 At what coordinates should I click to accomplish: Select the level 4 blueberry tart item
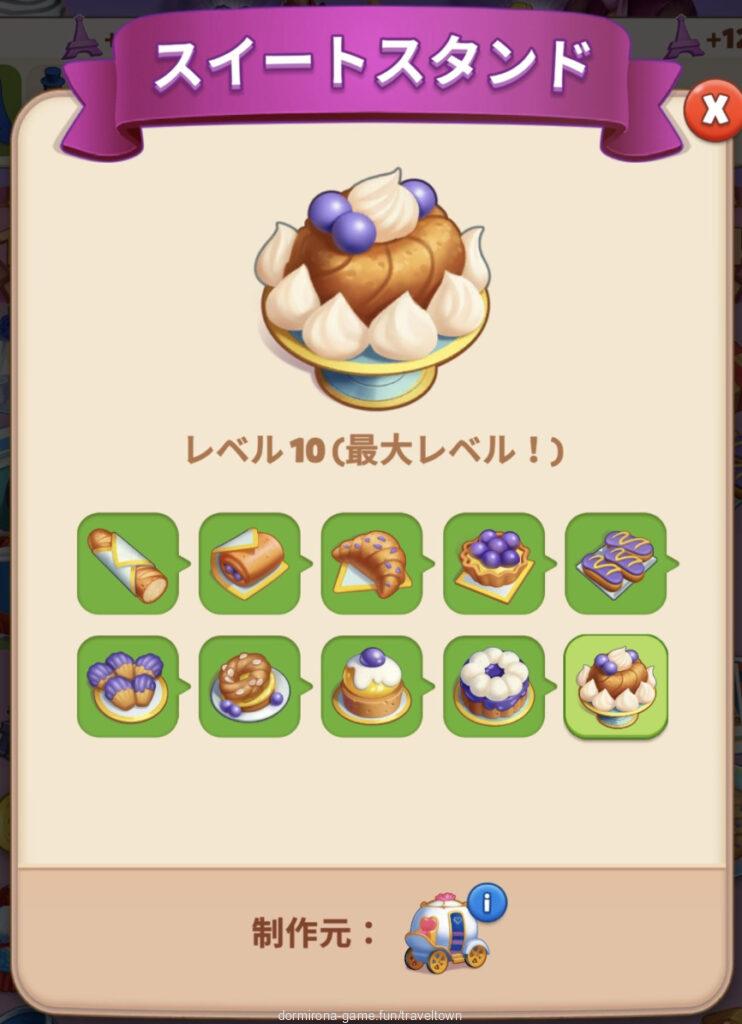pyautogui.click(x=493, y=563)
